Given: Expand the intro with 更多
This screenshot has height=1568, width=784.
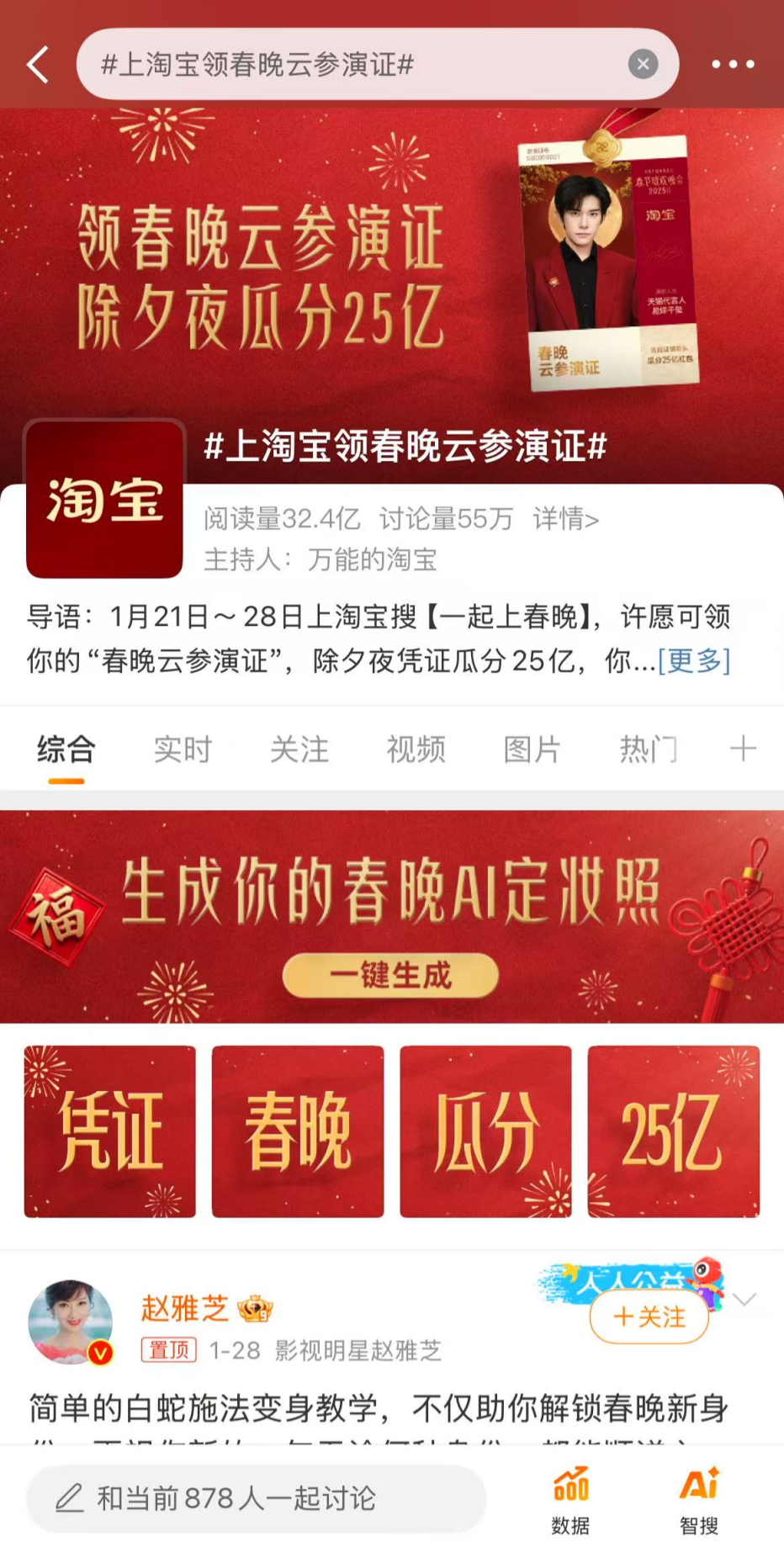Looking at the screenshot, I should tap(693, 660).
